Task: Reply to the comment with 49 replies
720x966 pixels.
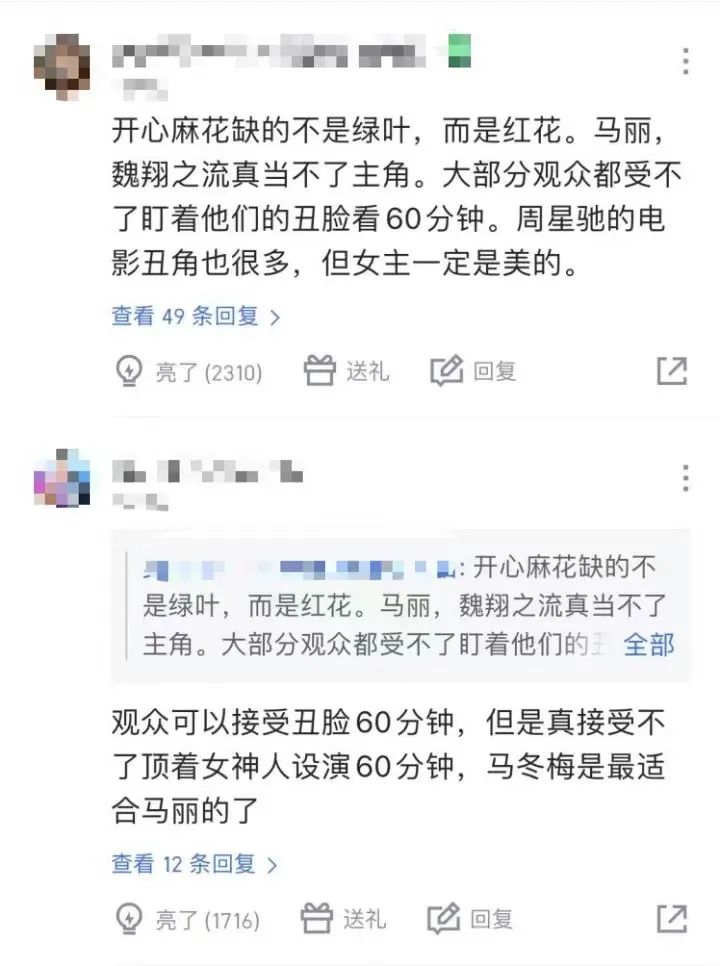Action: pyautogui.click(x=474, y=372)
